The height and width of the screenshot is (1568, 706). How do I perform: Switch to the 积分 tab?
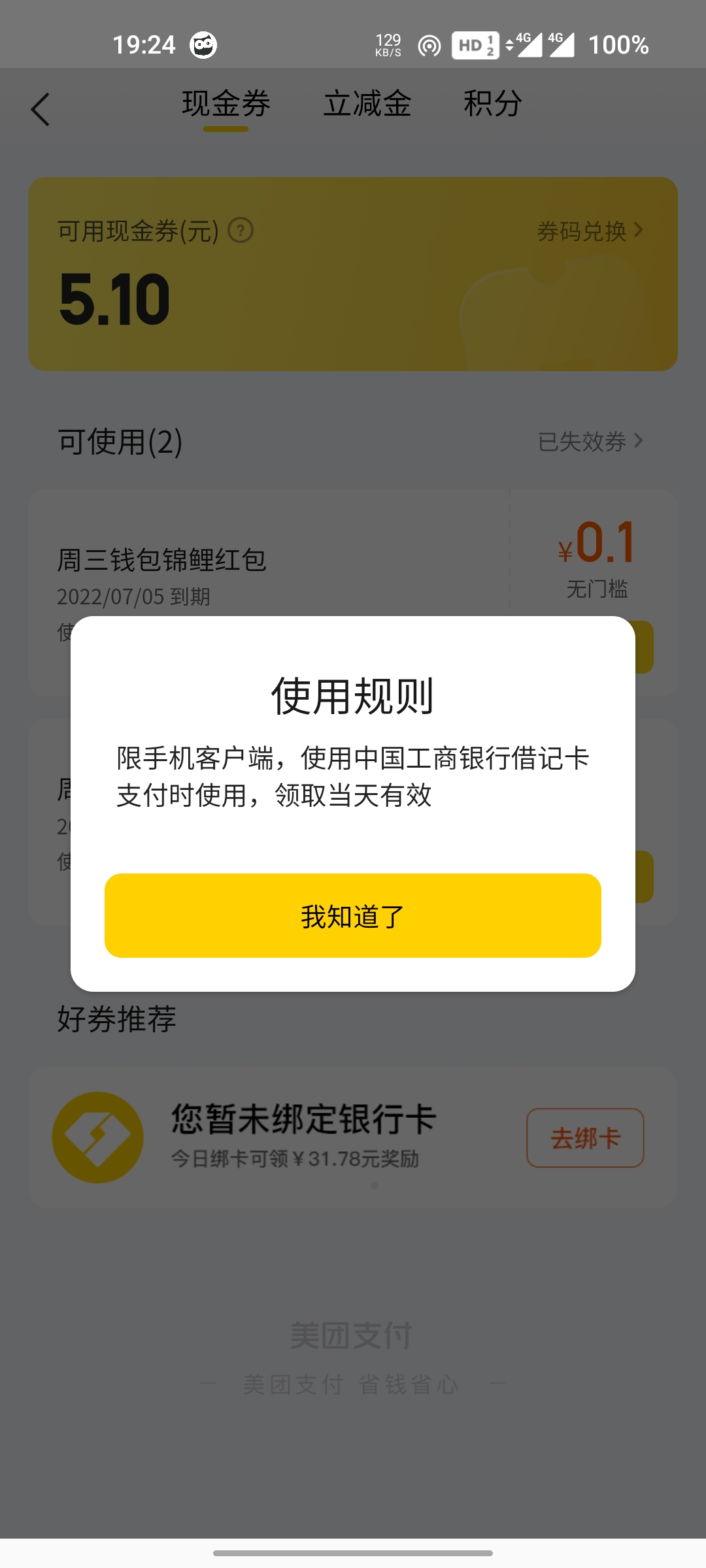[x=493, y=104]
